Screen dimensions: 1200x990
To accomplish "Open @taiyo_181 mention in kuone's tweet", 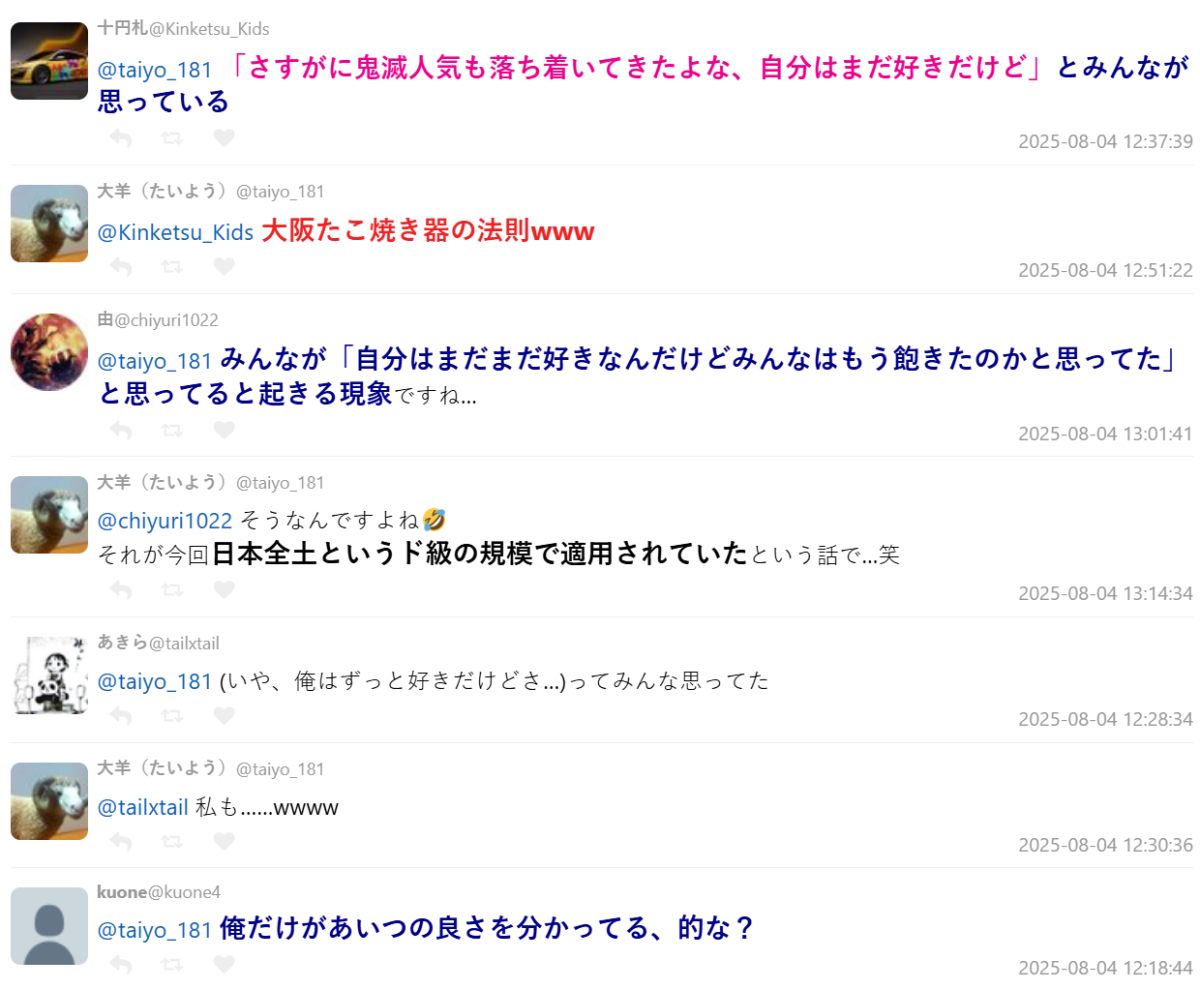I will point(154,929).
